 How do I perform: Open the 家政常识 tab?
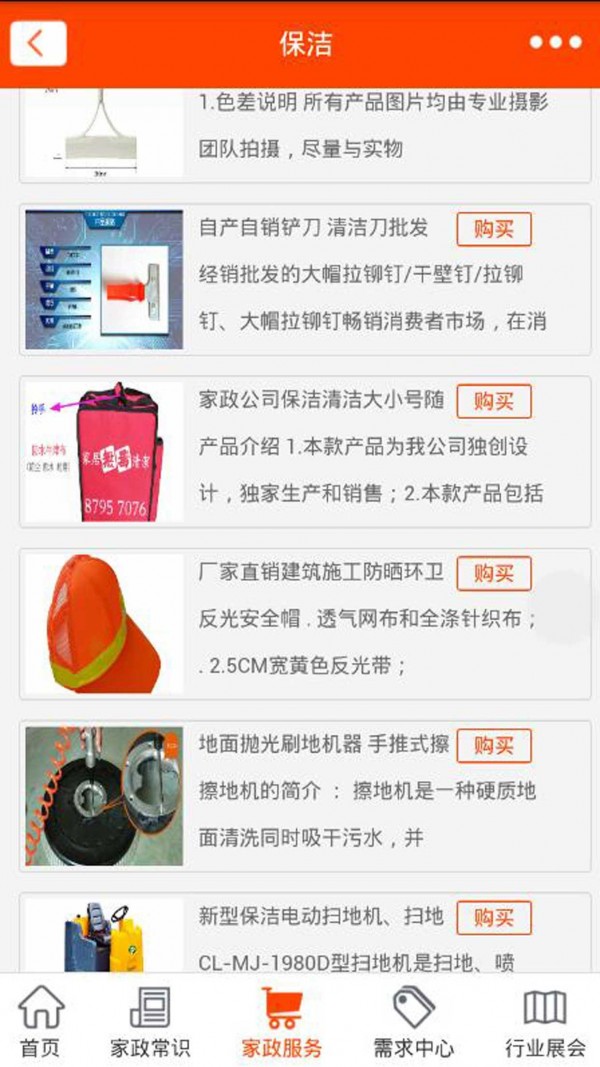click(150, 1022)
